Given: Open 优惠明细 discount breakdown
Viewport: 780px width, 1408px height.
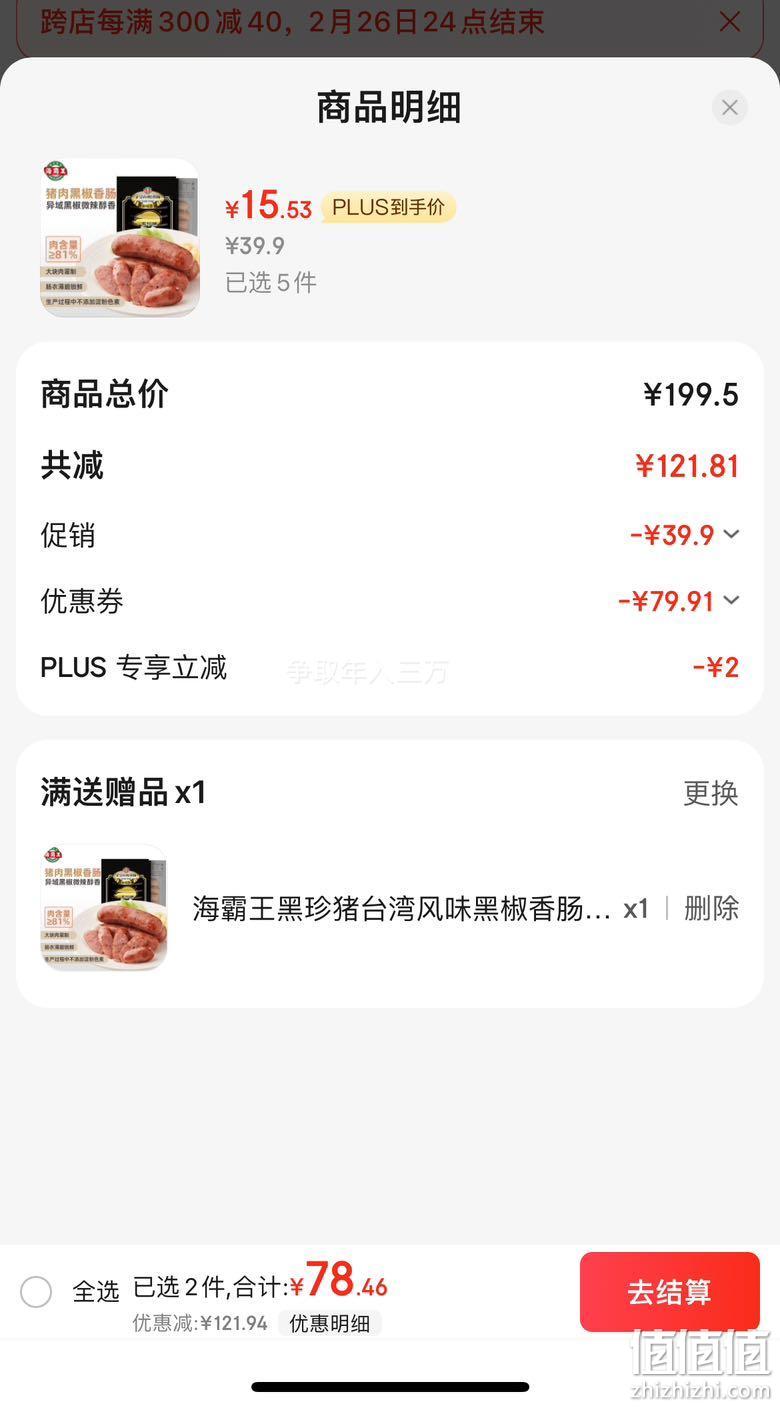Looking at the screenshot, I should [330, 1323].
